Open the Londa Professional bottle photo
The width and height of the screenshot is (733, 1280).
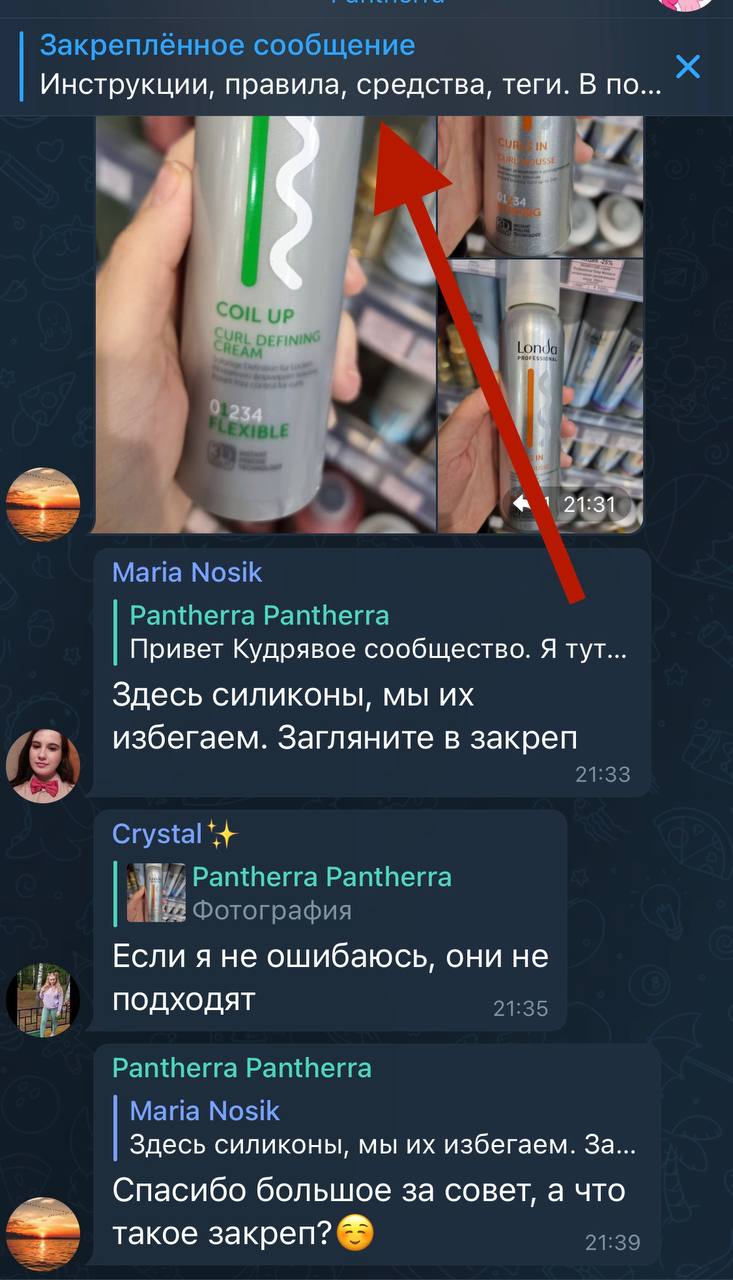coord(541,396)
